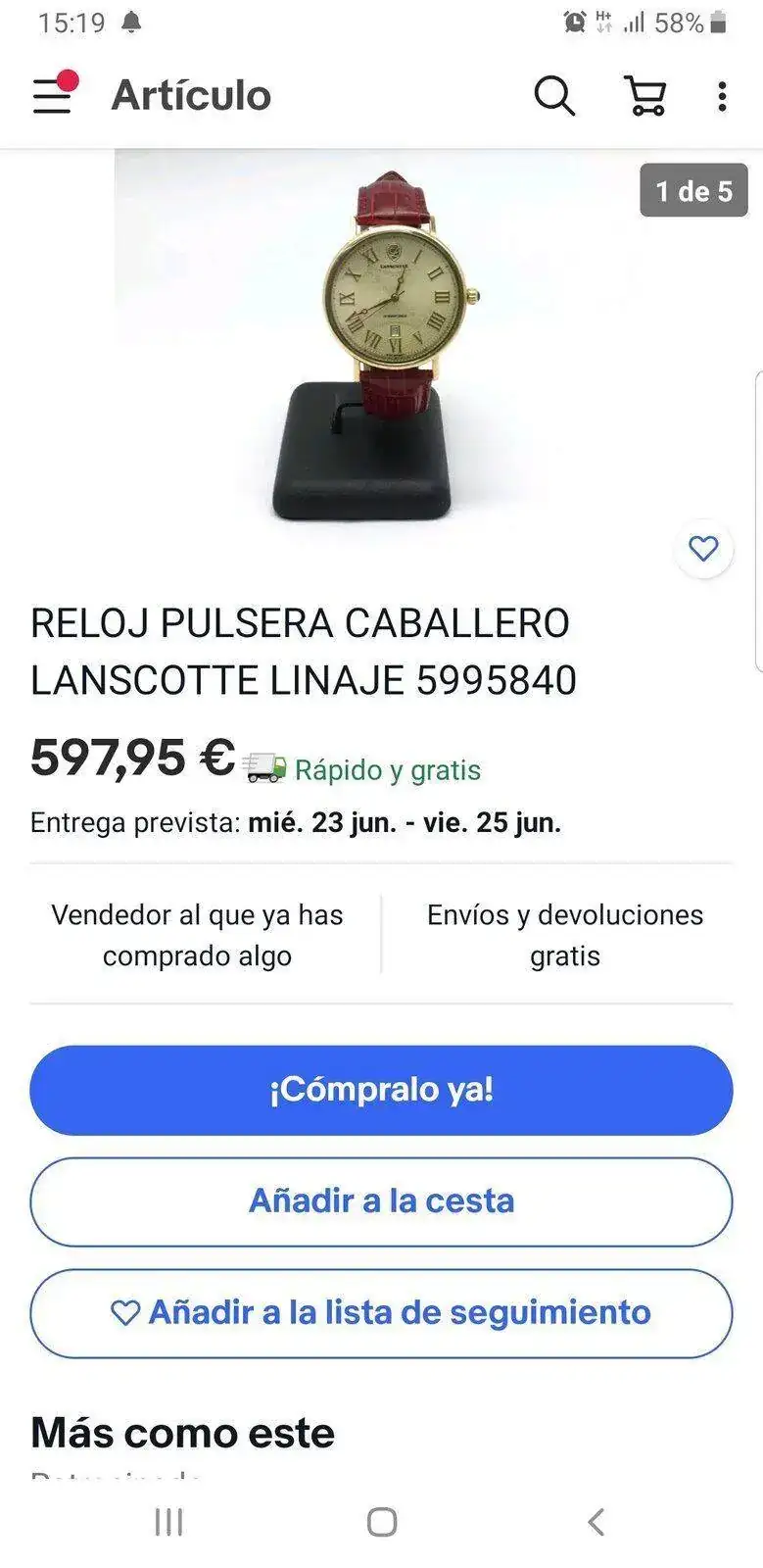Save the watch with the heart icon
The width and height of the screenshot is (763, 1568).
703,549
